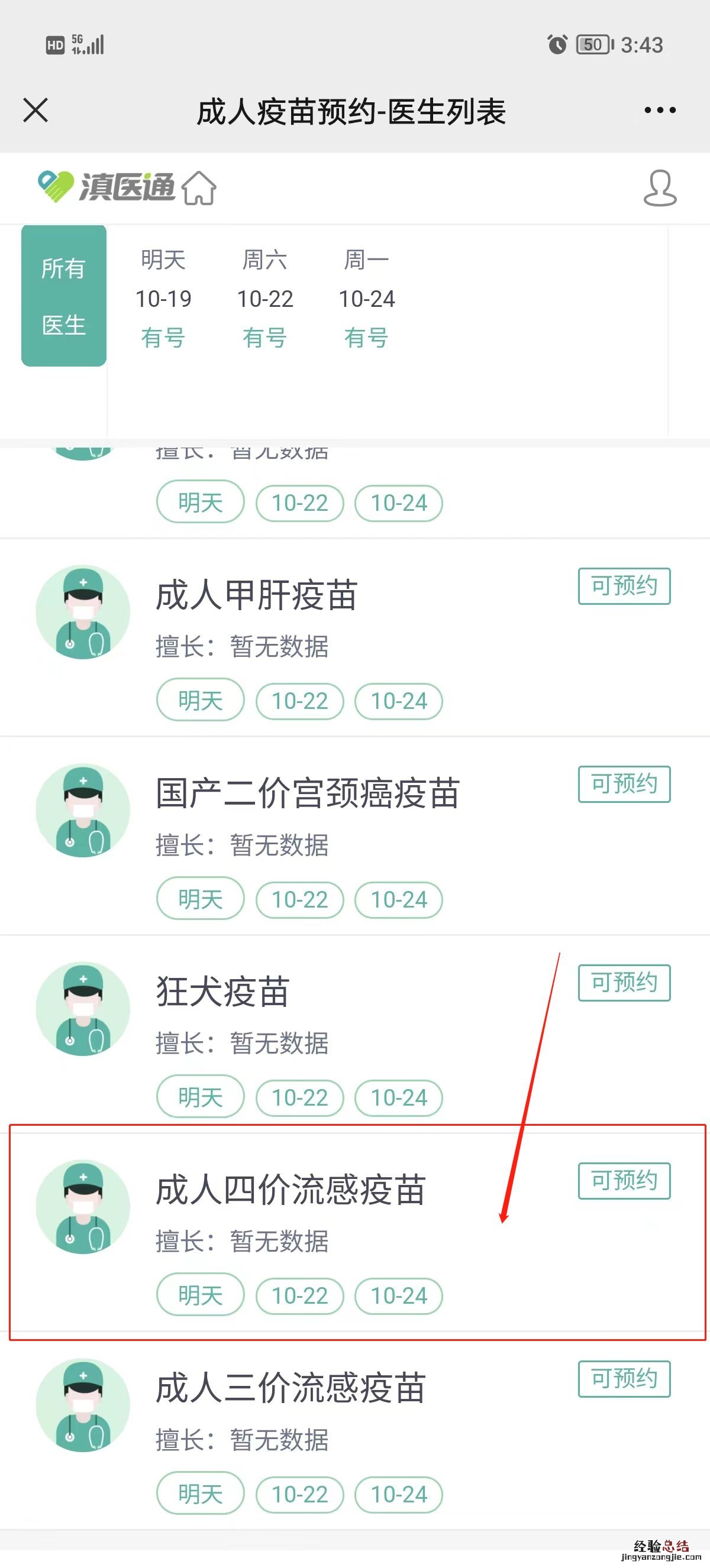Go to the home page icon
The width and height of the screenshot is (710, 1568).
point(199,187)
